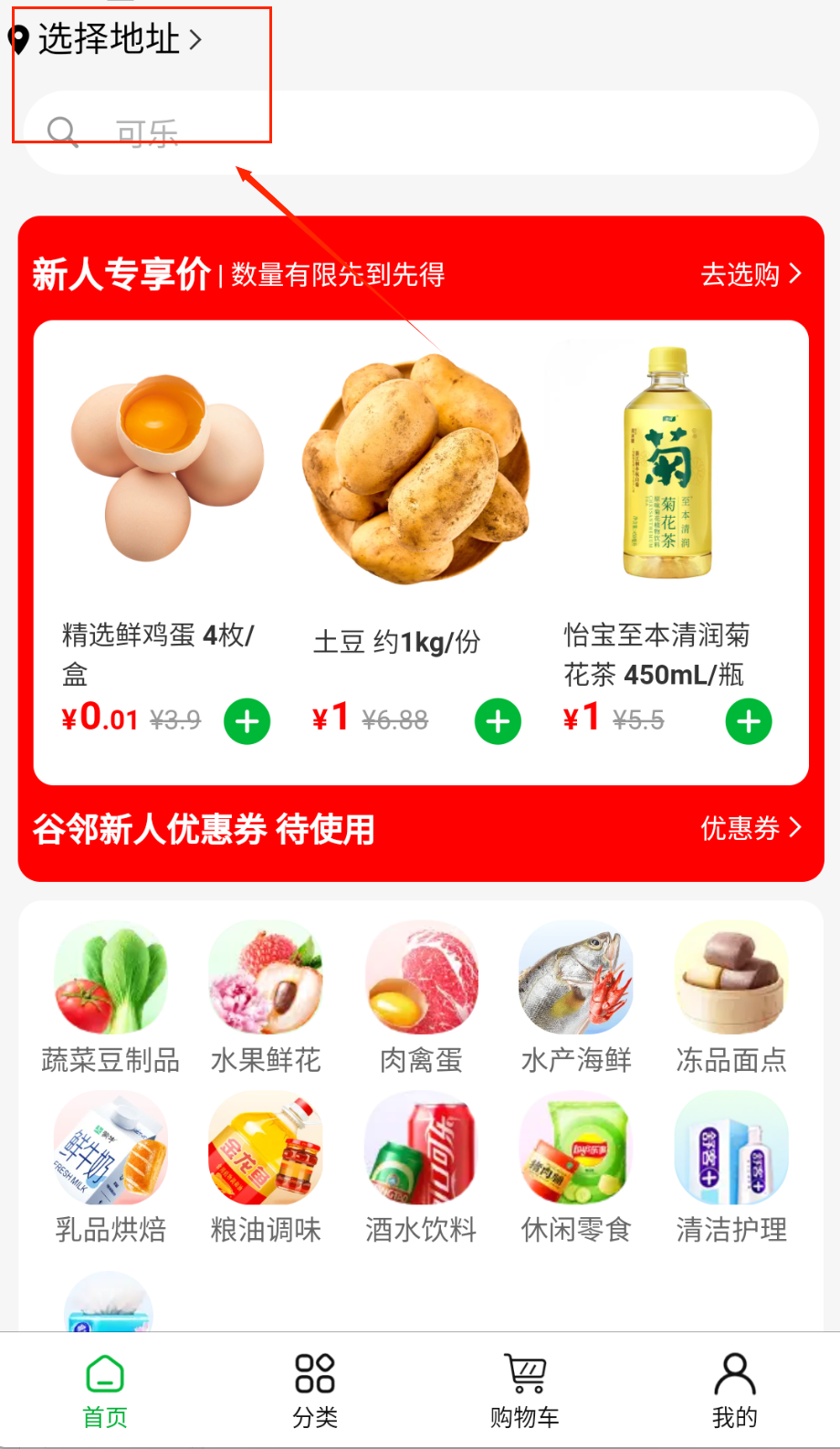The height and width of the screenshot is (1449, 840).
Task: Add 怡宝至本清润菊花茶 to cart
Action: 749,721
